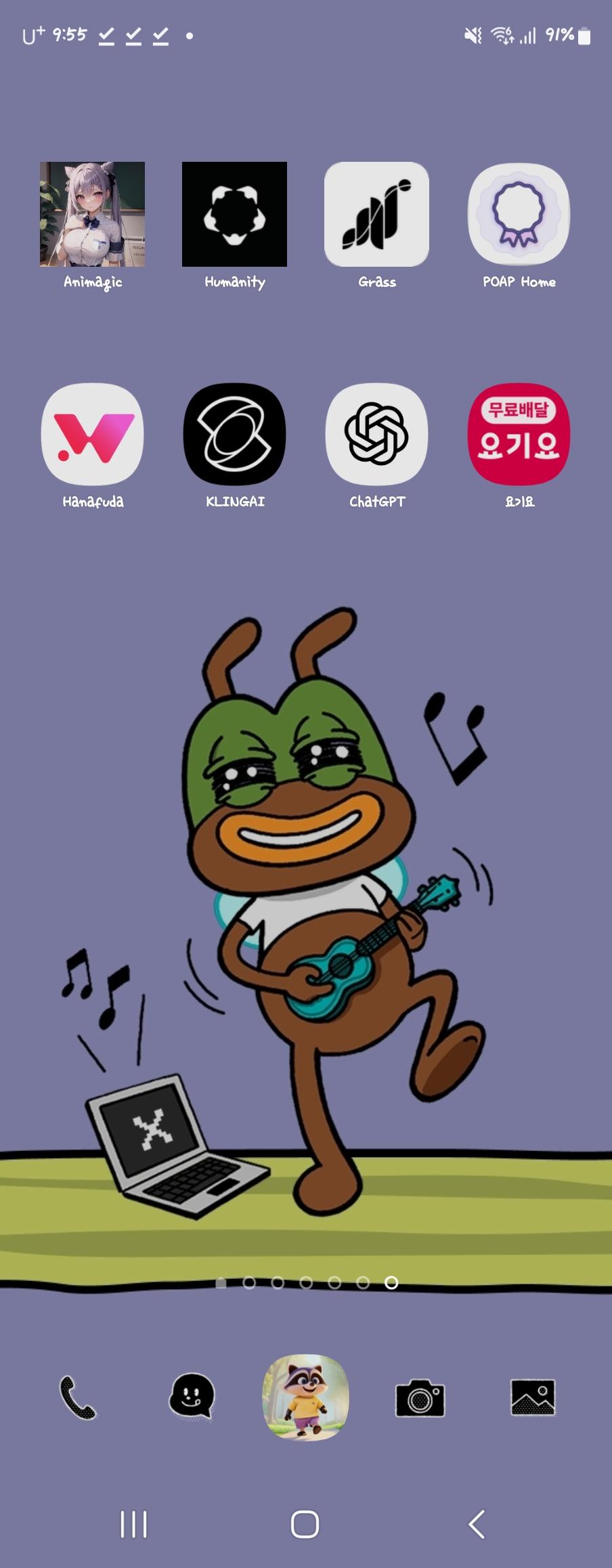
Task: Tap the system home button
Action: (305, 1525)
